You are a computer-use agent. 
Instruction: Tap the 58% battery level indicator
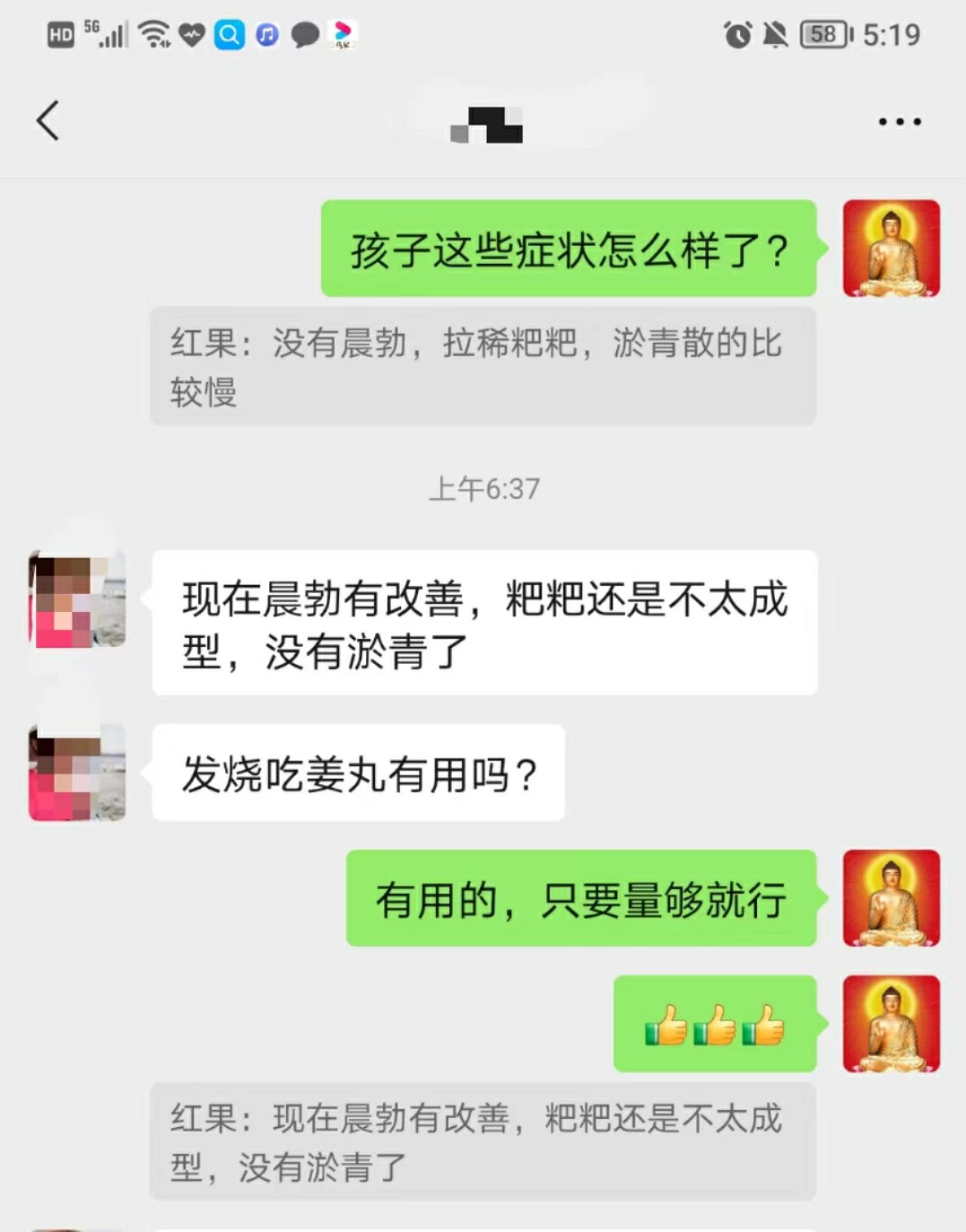pyautogui.click(x=822, y=34)
